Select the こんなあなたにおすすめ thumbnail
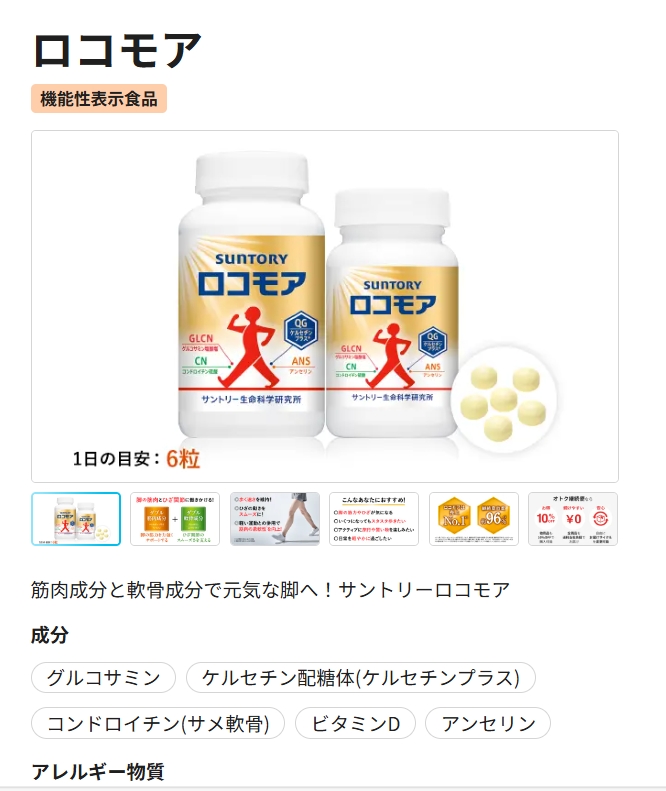The height and width of the screenshot is (791, 666). (374, 519)
